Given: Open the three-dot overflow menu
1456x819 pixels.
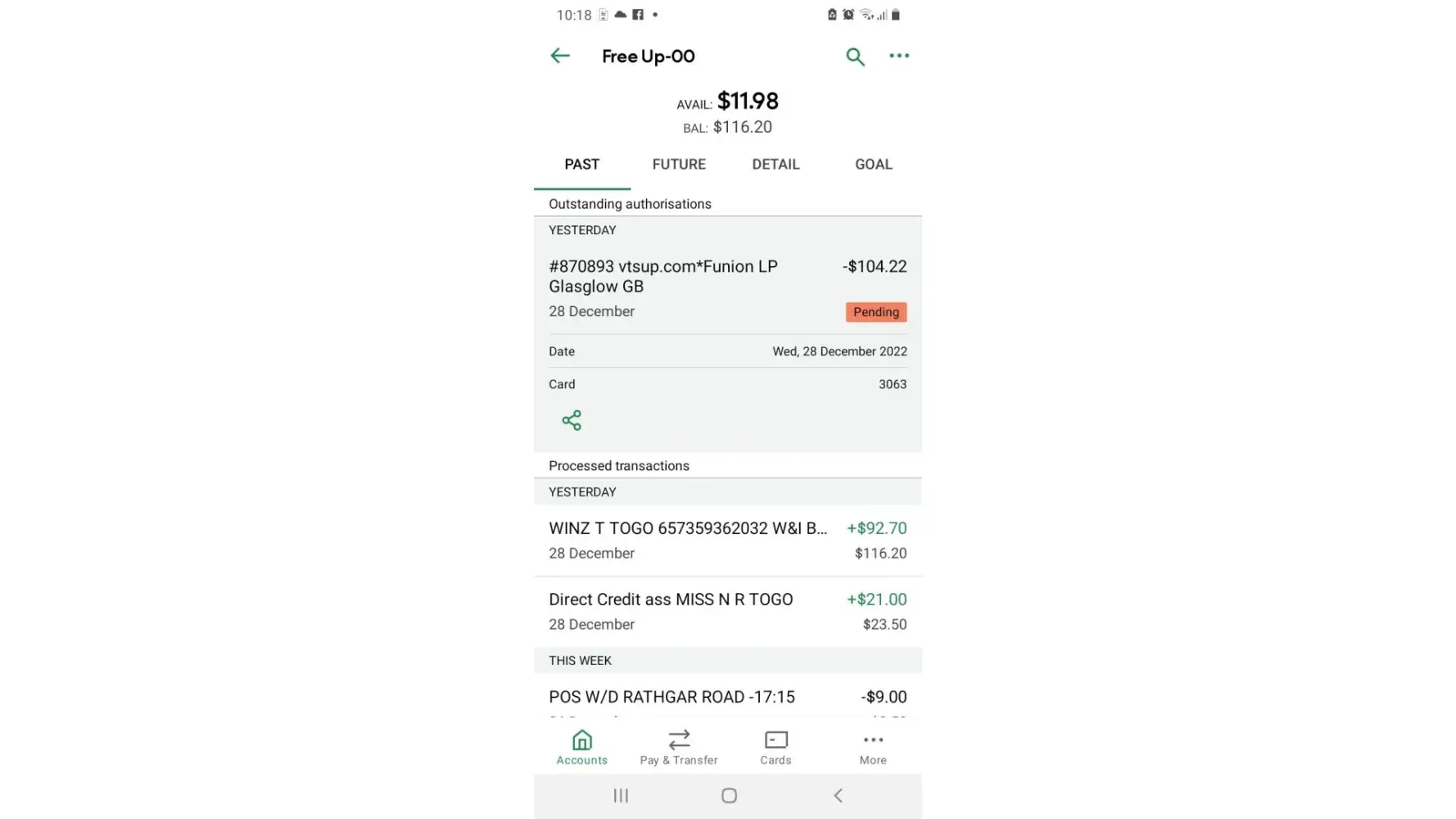Looking at the screenshot, I should pos(899,56).
